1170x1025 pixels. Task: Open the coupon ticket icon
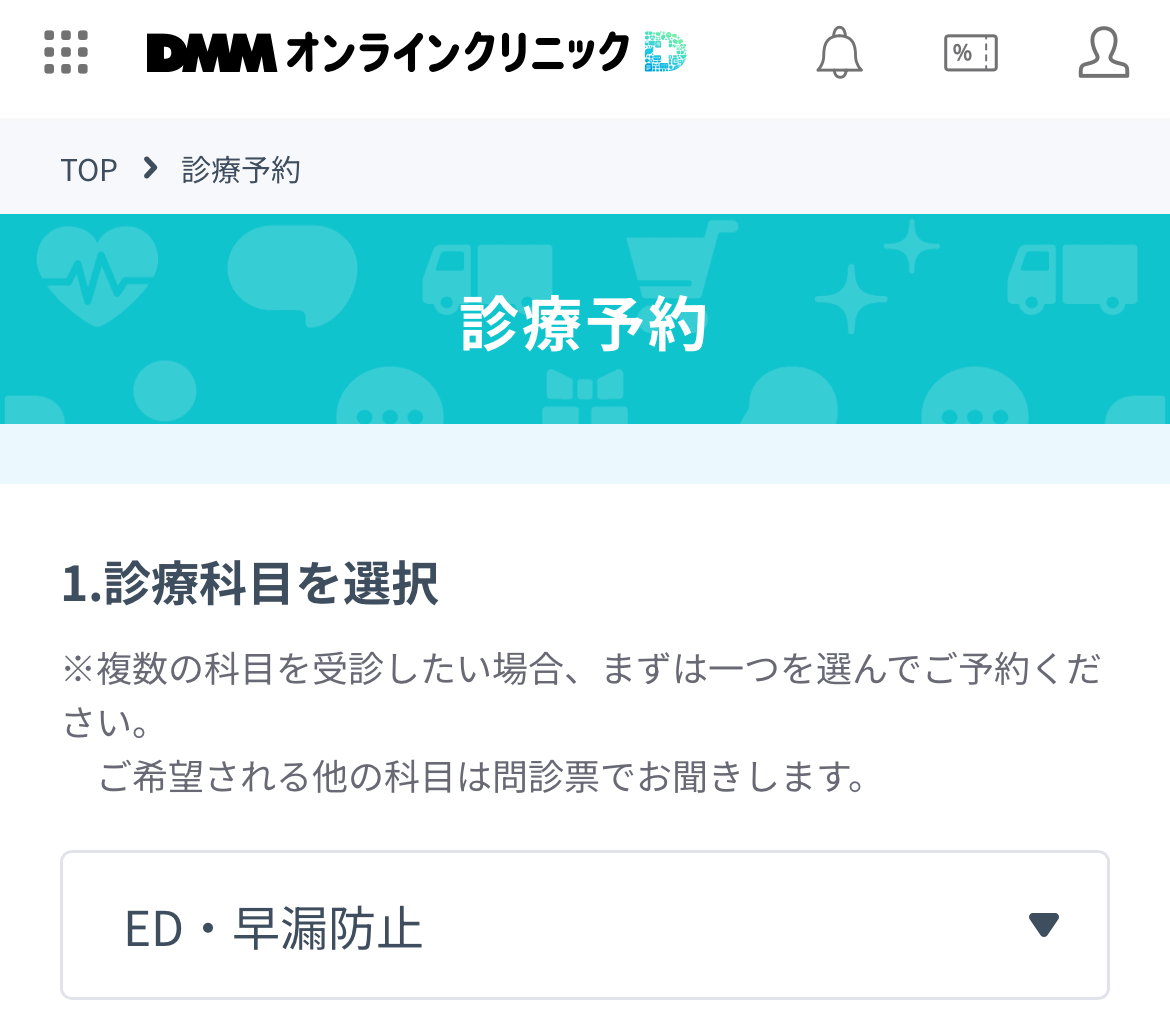970,53
